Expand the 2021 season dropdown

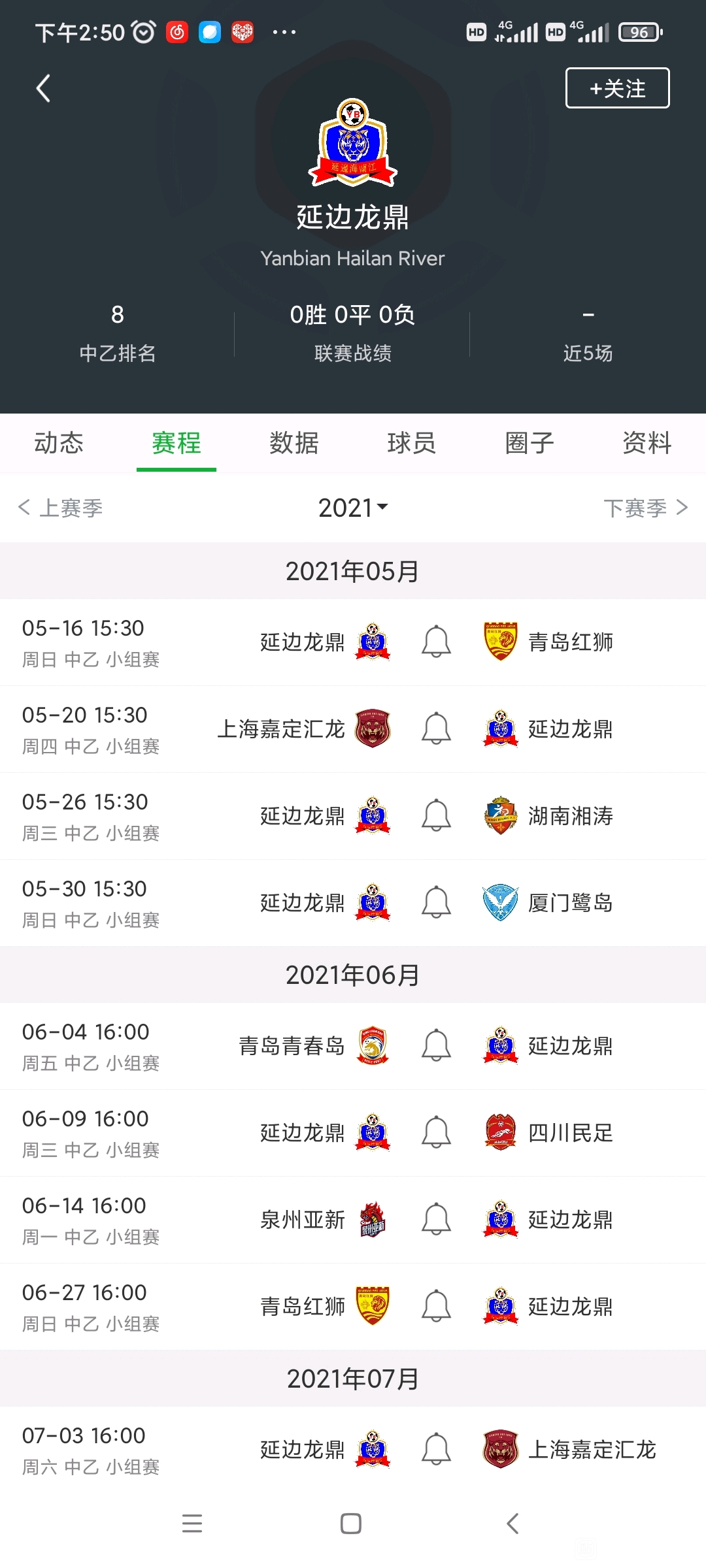point(353,508)
